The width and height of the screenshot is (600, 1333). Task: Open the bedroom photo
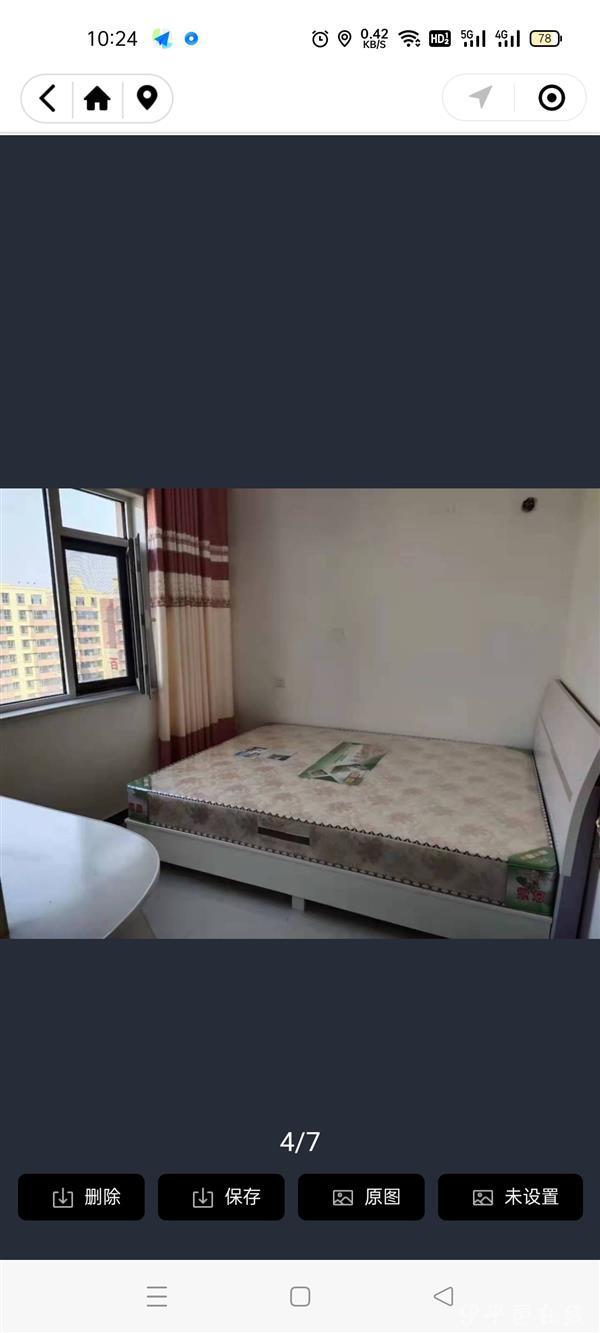(x=300, y=713)
